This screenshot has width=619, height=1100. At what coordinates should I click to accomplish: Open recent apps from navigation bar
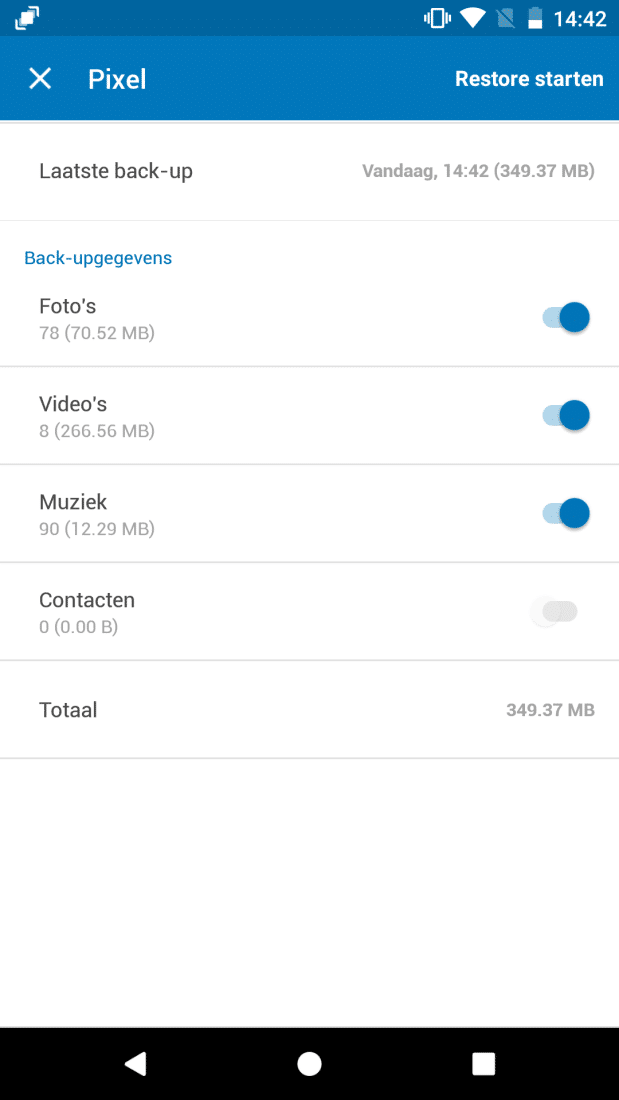coord(484,1064)
